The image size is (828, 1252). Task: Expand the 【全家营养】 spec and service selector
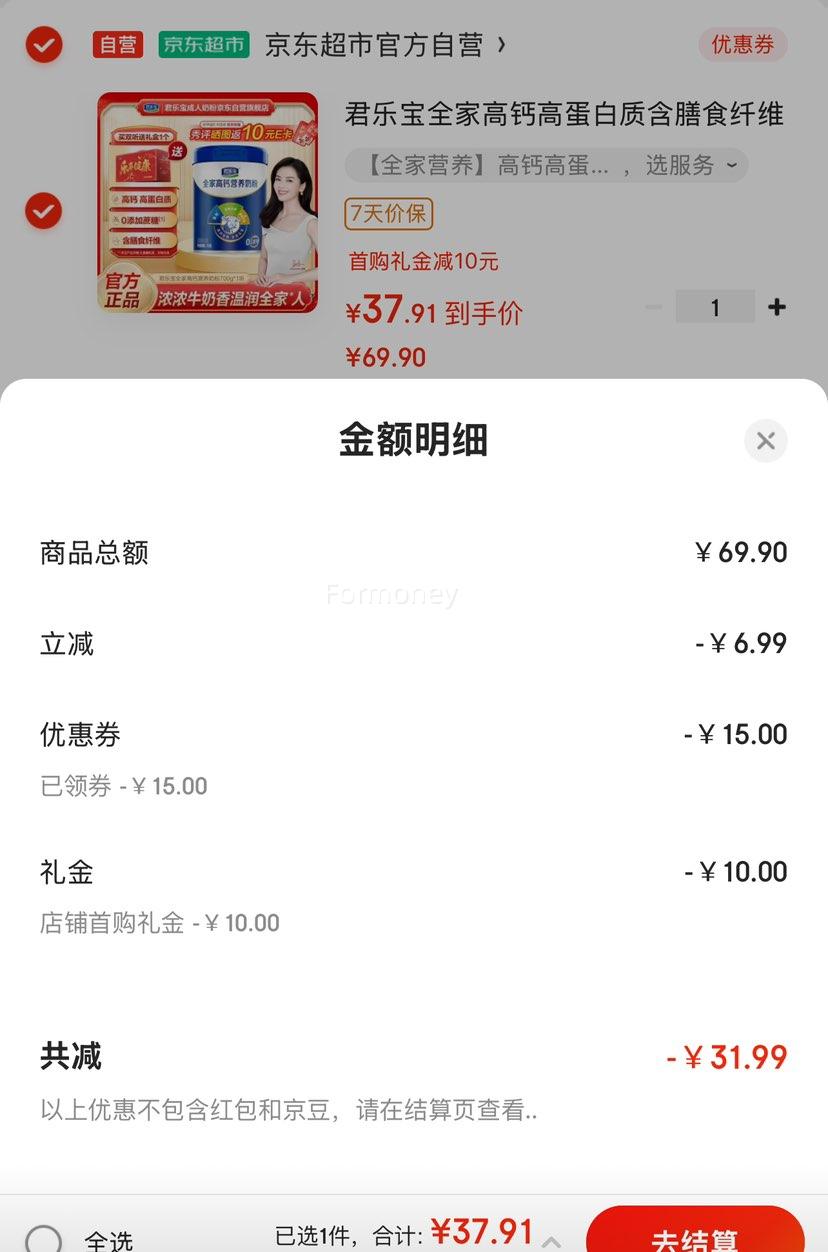coord(546,165)
